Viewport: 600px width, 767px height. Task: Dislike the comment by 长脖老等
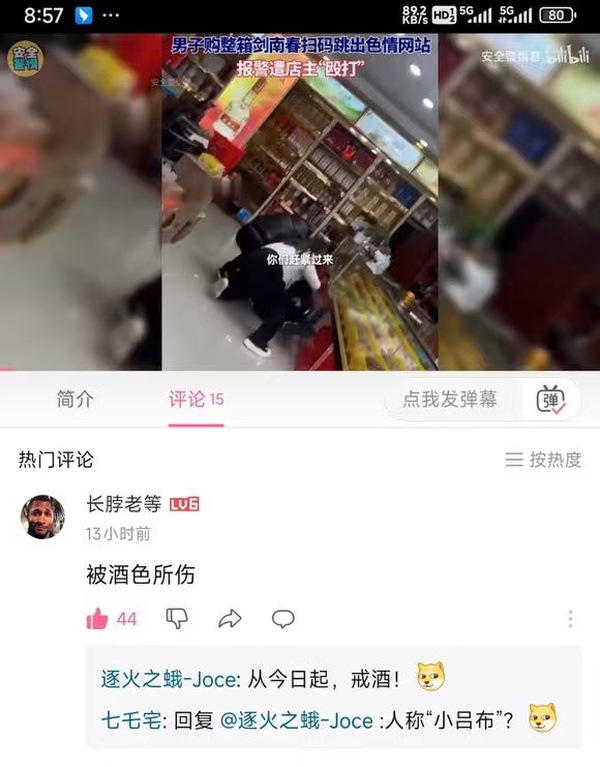[x=177, y=619]
